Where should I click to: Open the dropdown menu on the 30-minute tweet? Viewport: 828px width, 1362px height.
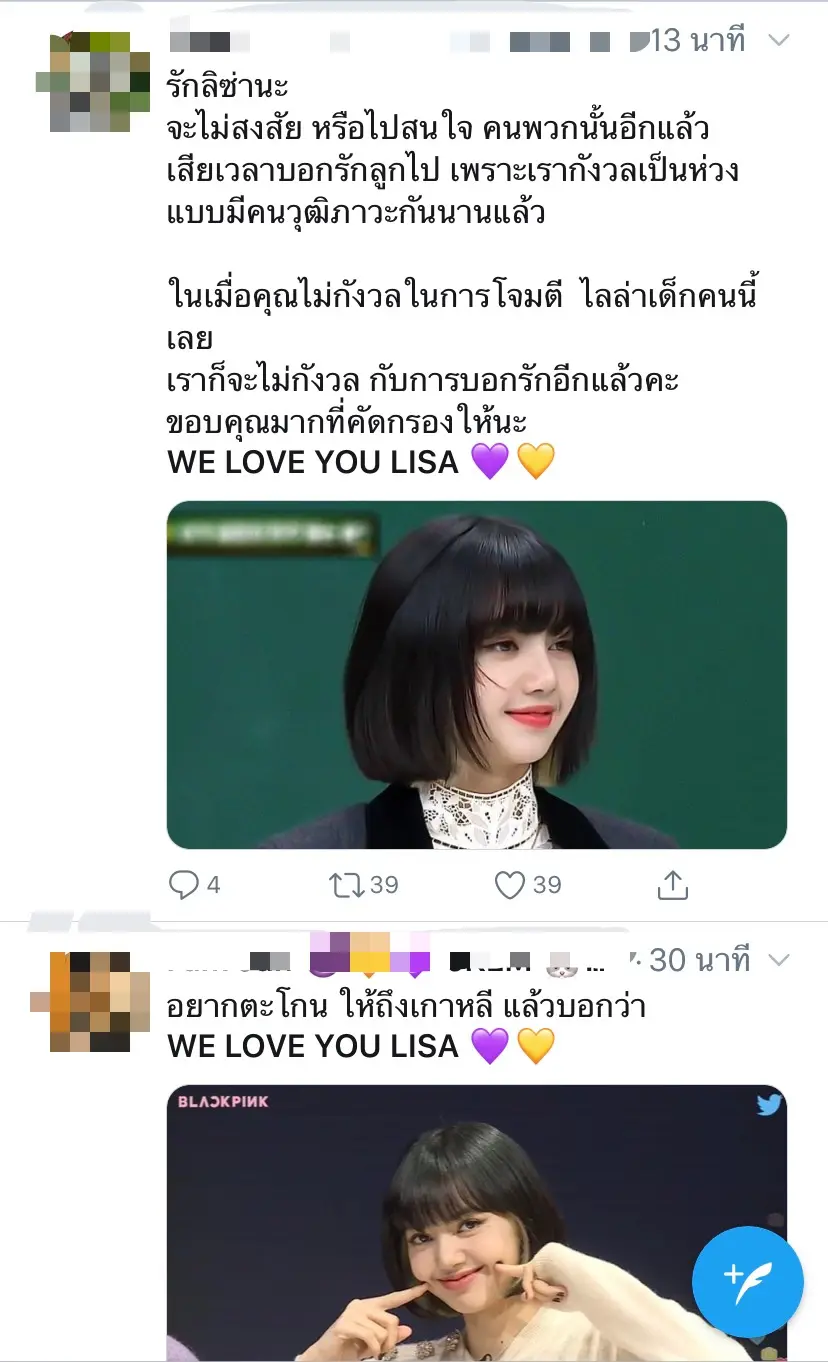click(778, 961)
